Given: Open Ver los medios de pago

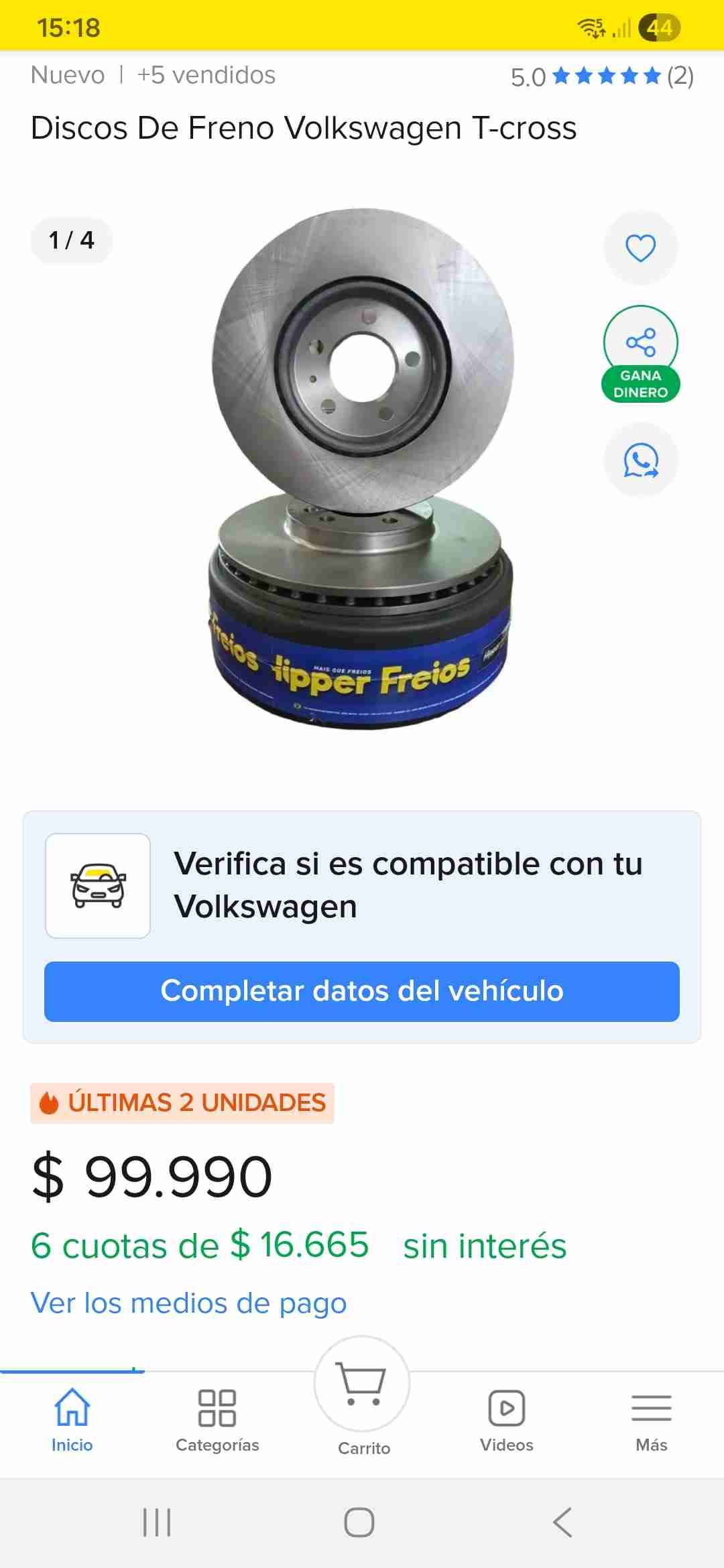Looking at the screenshot, I should 188,1303.
